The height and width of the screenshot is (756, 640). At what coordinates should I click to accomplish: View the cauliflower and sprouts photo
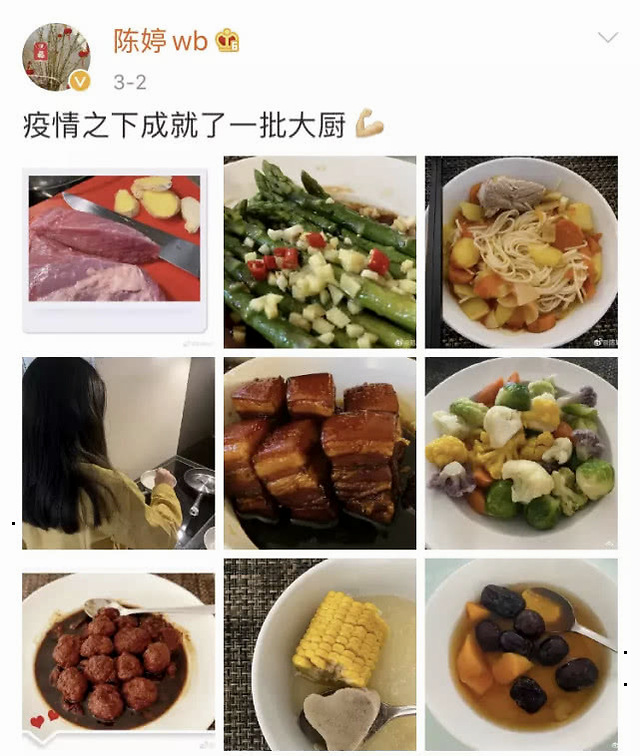521,453
